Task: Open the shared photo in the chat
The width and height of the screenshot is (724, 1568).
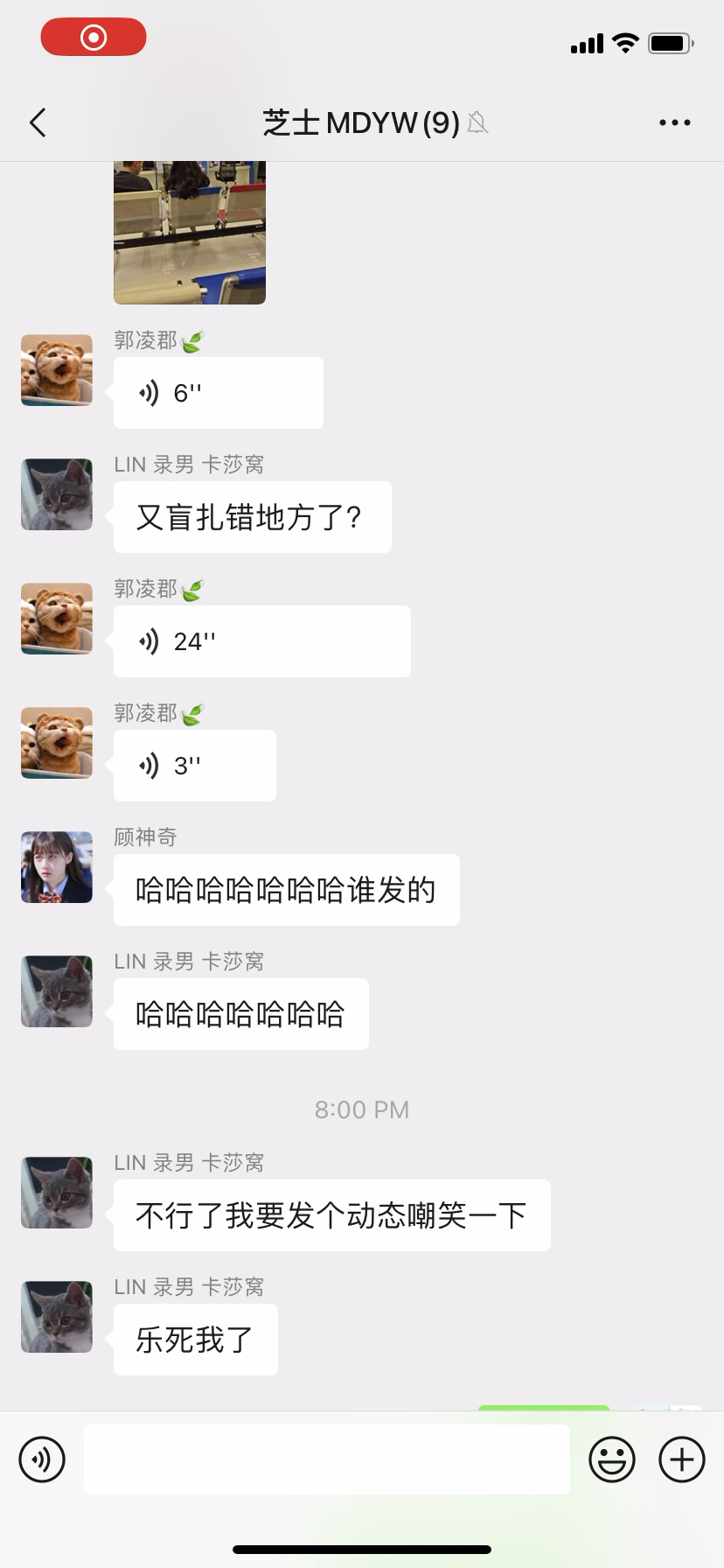Action: (190, 233)
